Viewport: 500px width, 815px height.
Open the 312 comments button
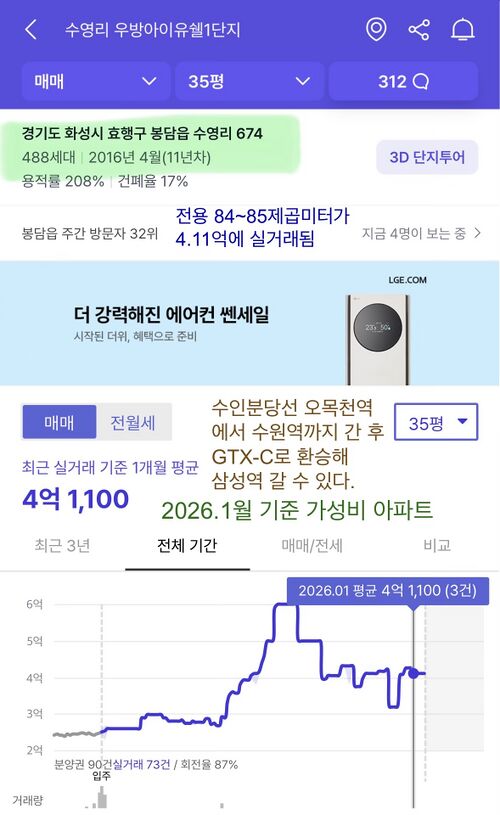click(x=403, y=81)
